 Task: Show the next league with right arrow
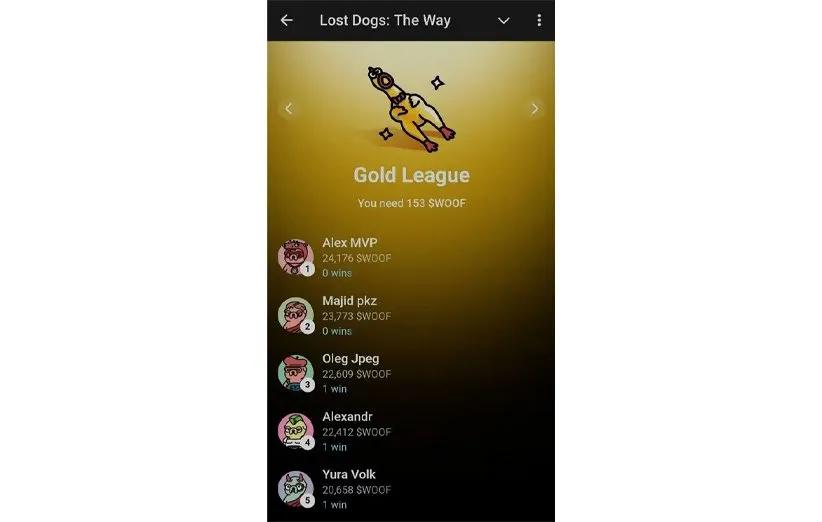click(x=534, y=109)
